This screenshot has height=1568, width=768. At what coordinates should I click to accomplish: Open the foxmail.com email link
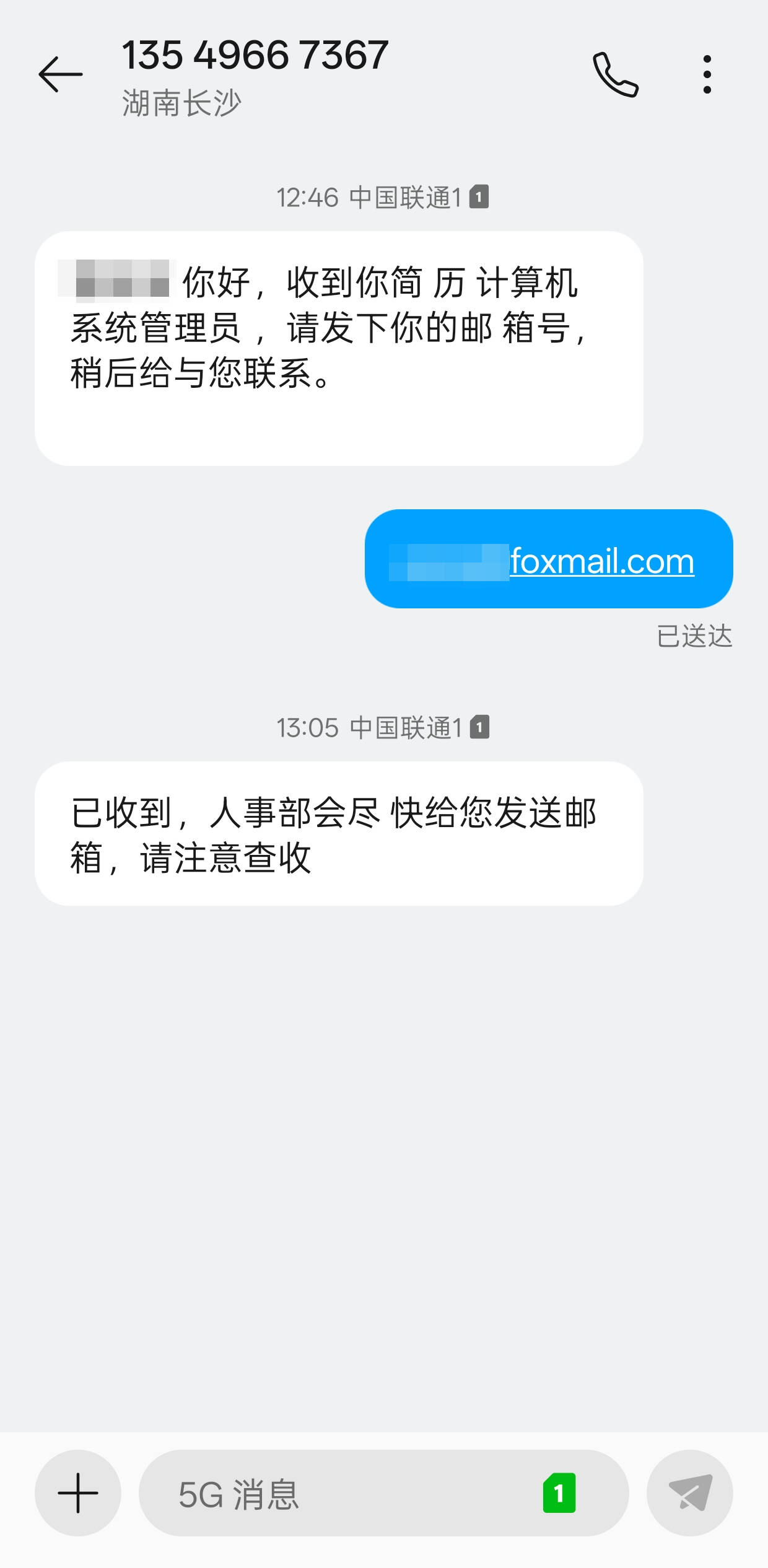(601, 561)
